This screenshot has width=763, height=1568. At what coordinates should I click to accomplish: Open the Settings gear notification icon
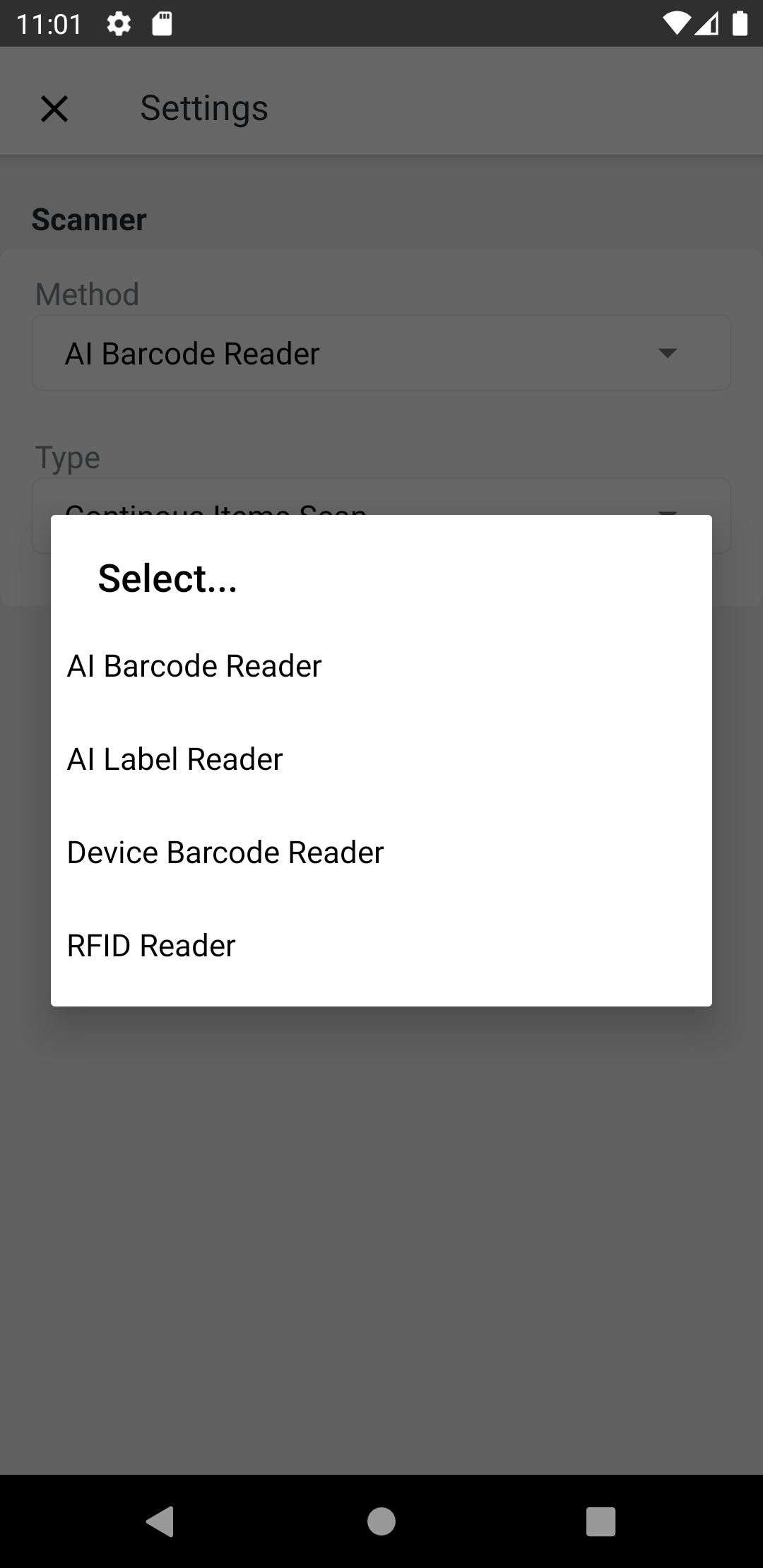pos(119,23)
